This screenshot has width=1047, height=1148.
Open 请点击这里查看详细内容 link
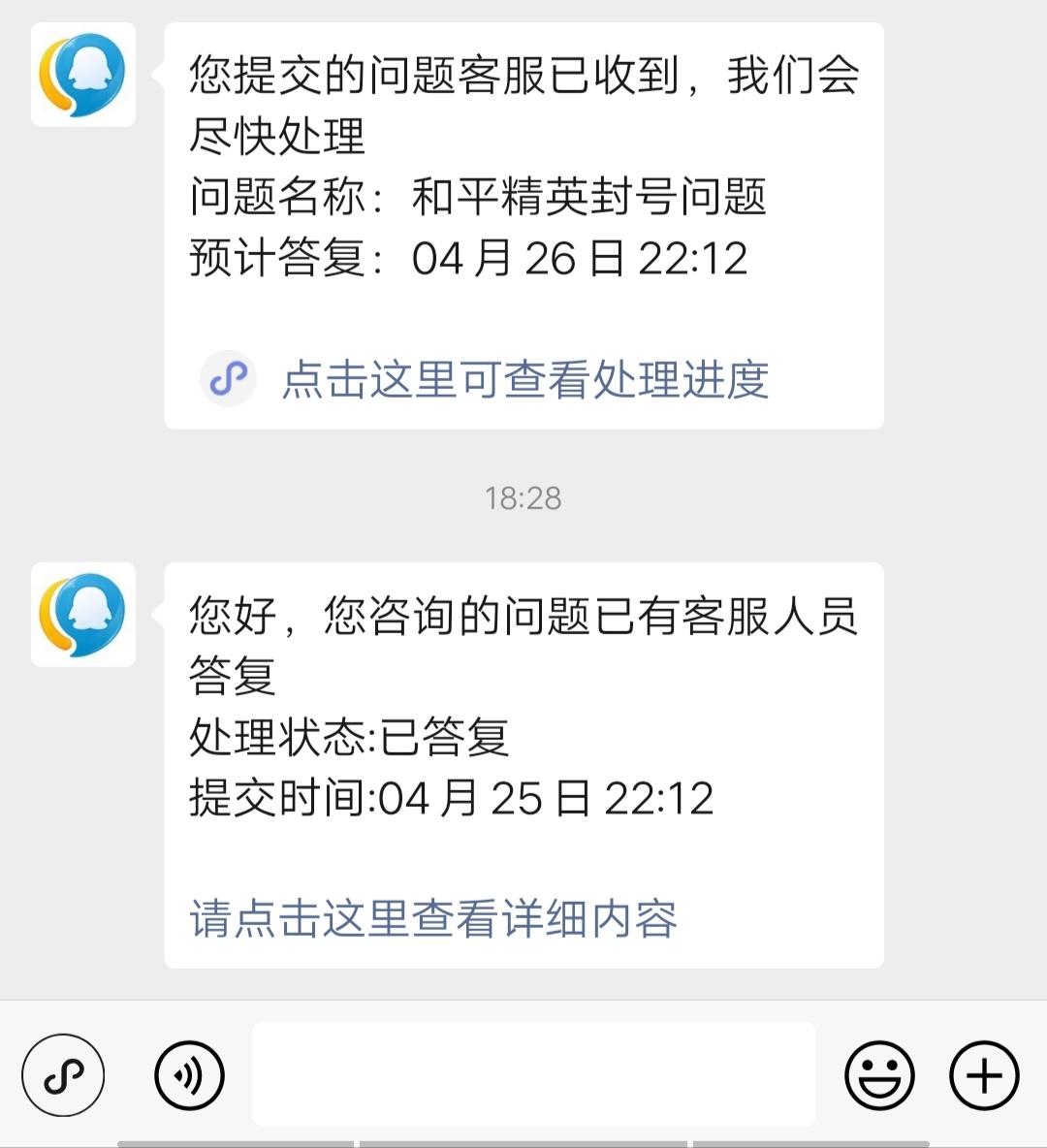pos(432,918)
